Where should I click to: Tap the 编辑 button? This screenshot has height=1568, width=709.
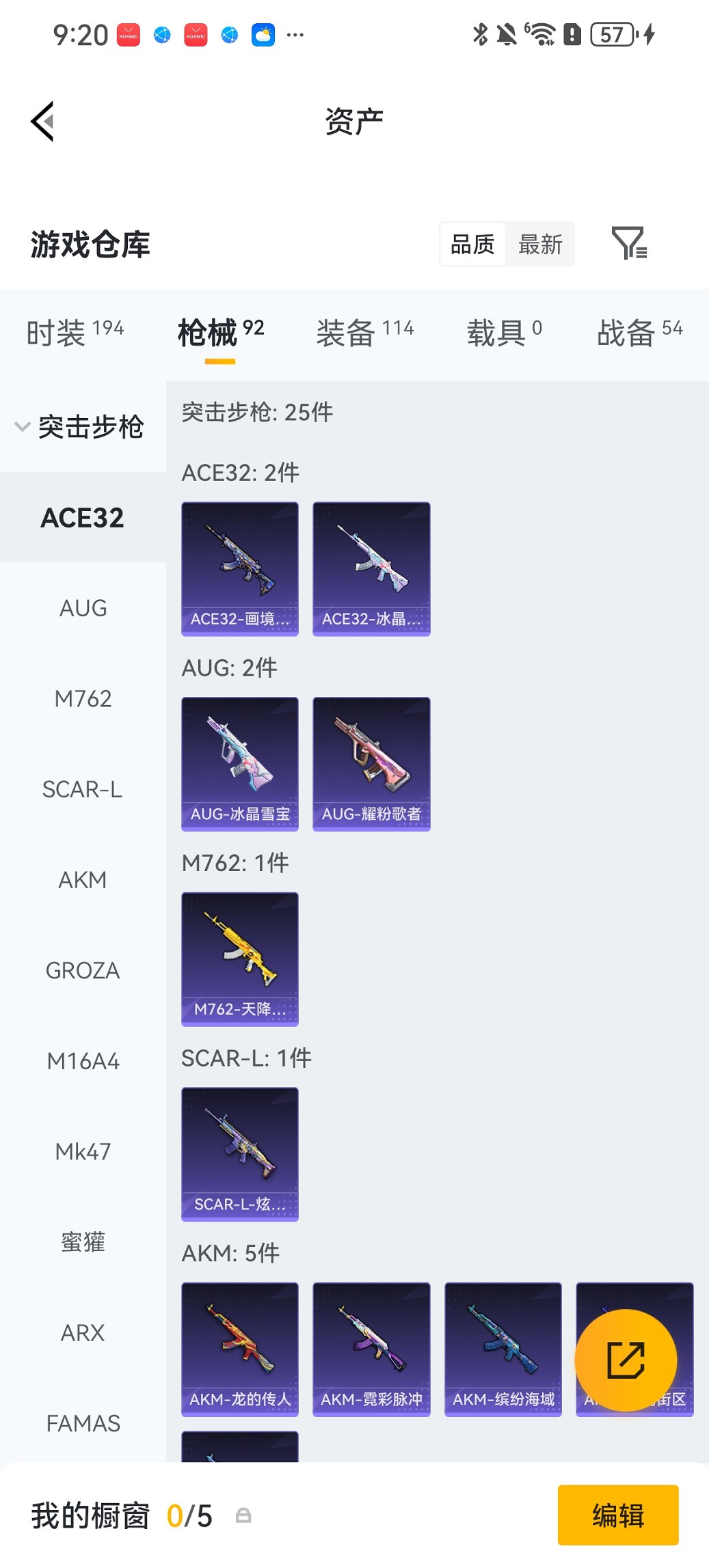[x=618, y=1515]
